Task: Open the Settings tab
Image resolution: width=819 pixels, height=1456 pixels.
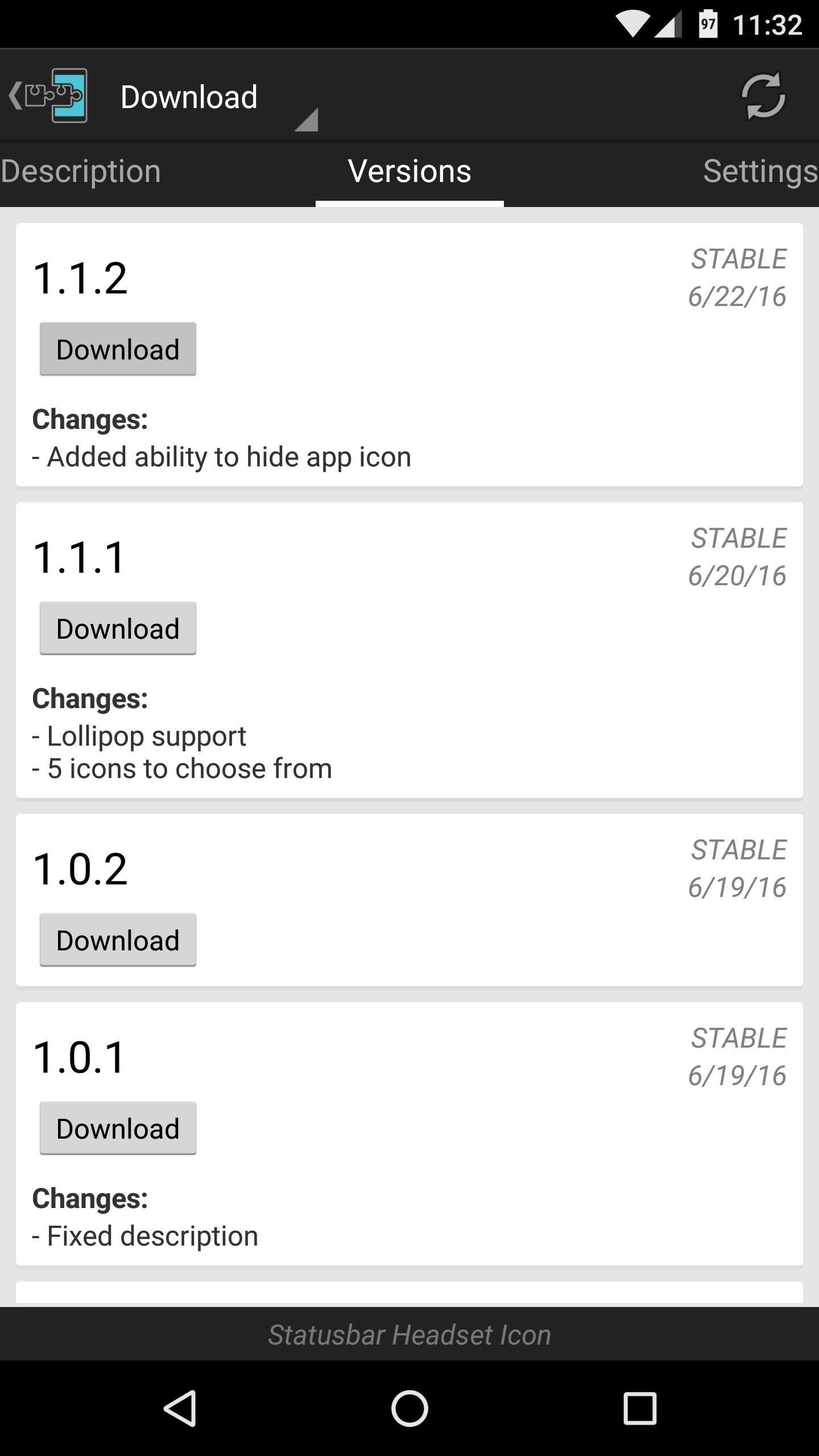Action: click(761, 171)
